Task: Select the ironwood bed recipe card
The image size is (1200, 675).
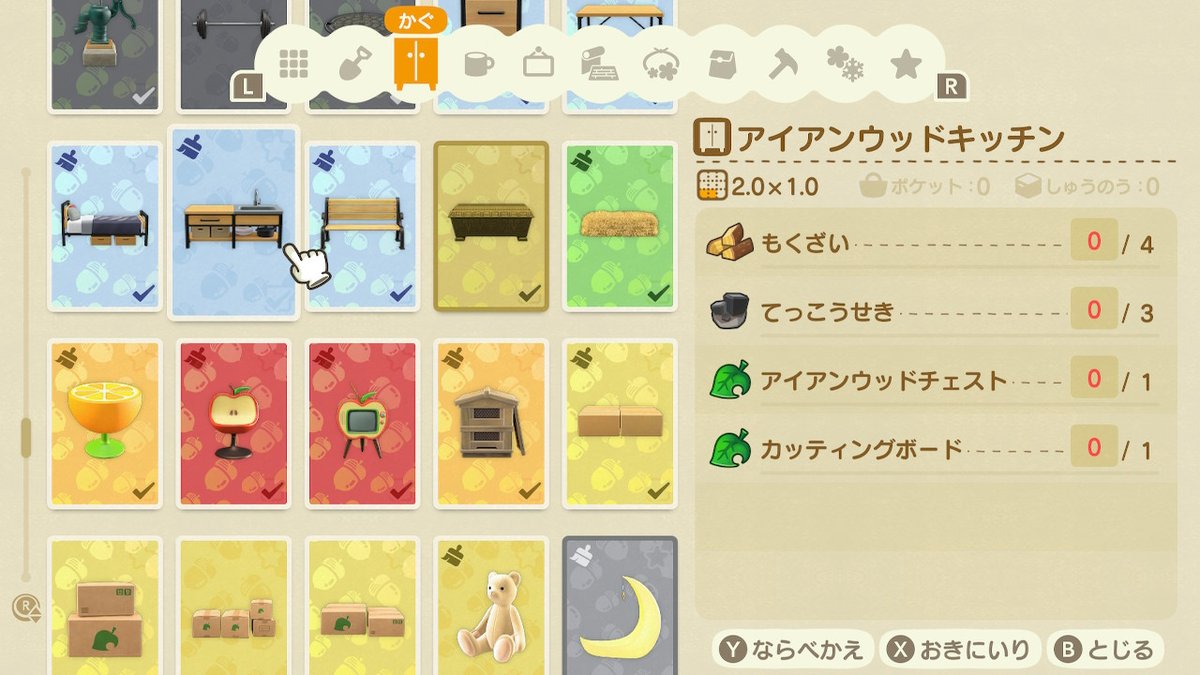Action: (x=105, y=226)
